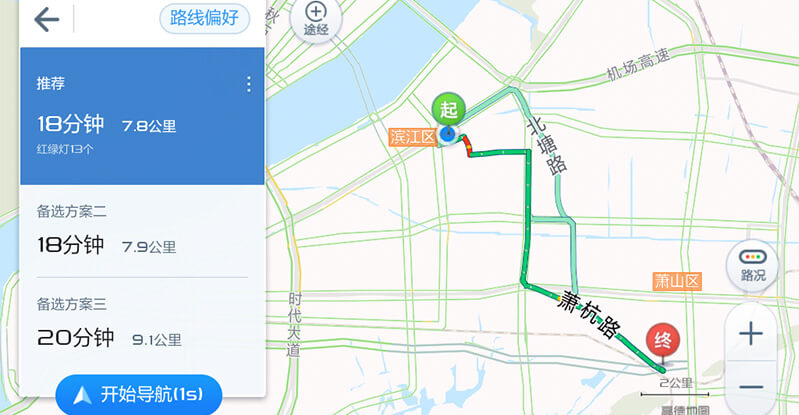The width and height of the screenshot is (799, 415).
Task: Open 路线偏好 route preferences
Action: [x=204, y=19]
